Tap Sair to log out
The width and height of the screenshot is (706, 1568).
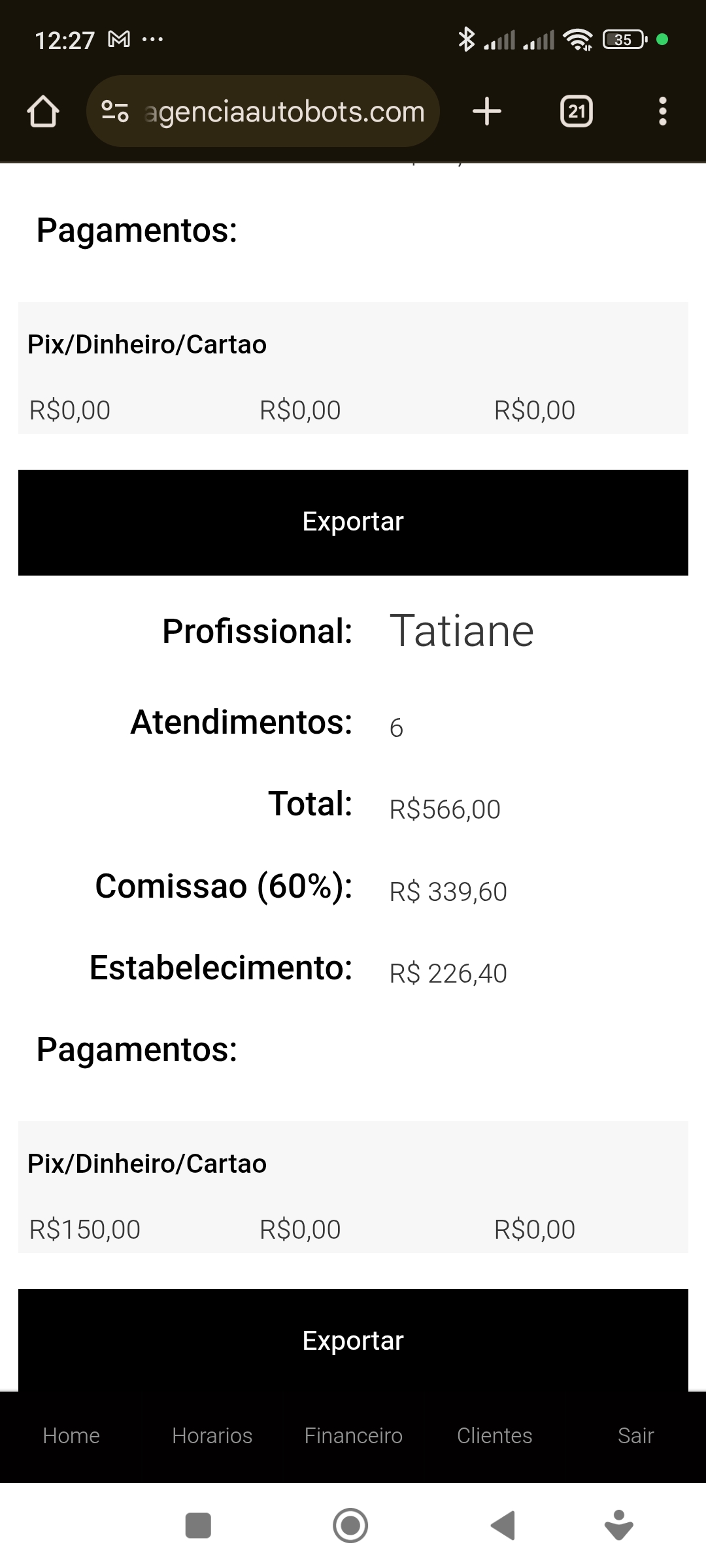(x=635, y=1436)
